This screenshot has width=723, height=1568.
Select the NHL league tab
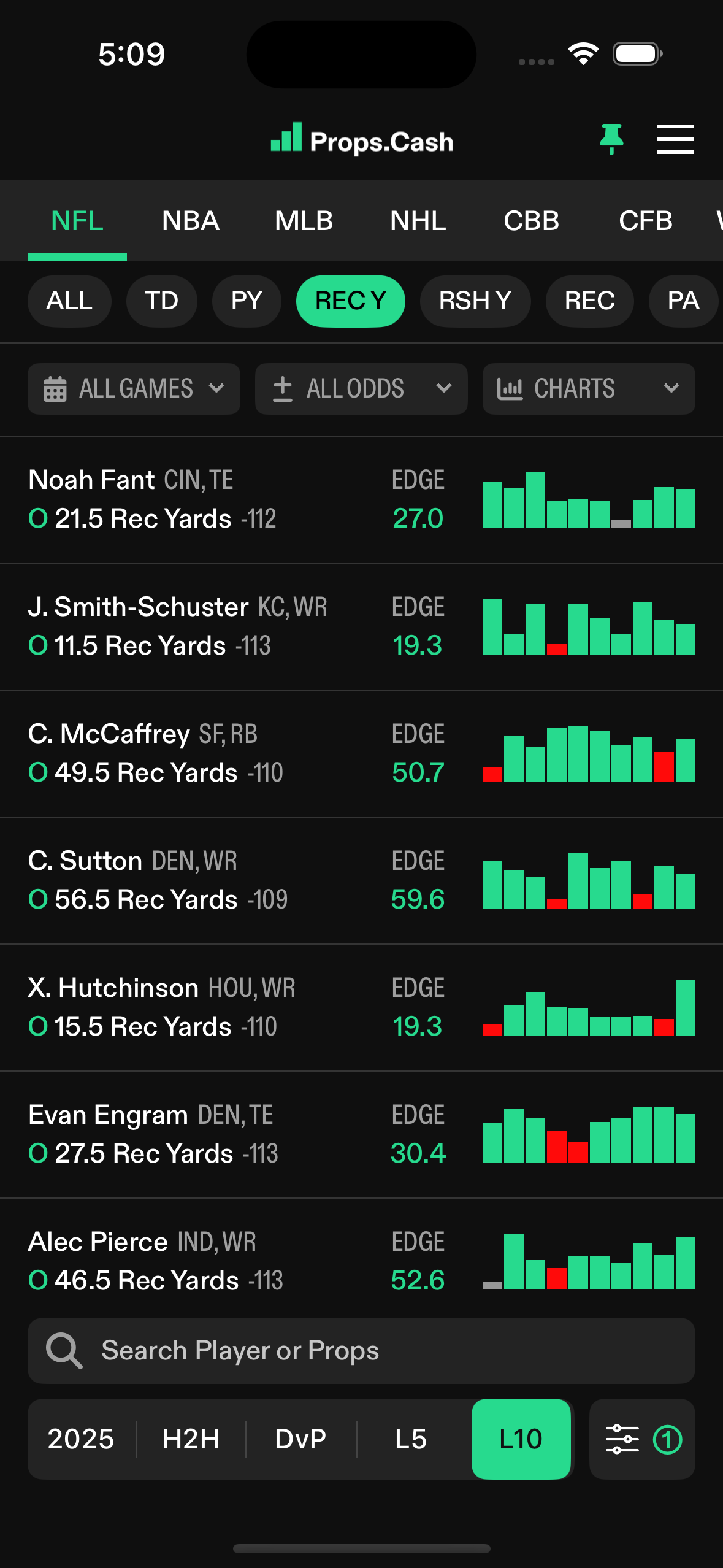418,221
